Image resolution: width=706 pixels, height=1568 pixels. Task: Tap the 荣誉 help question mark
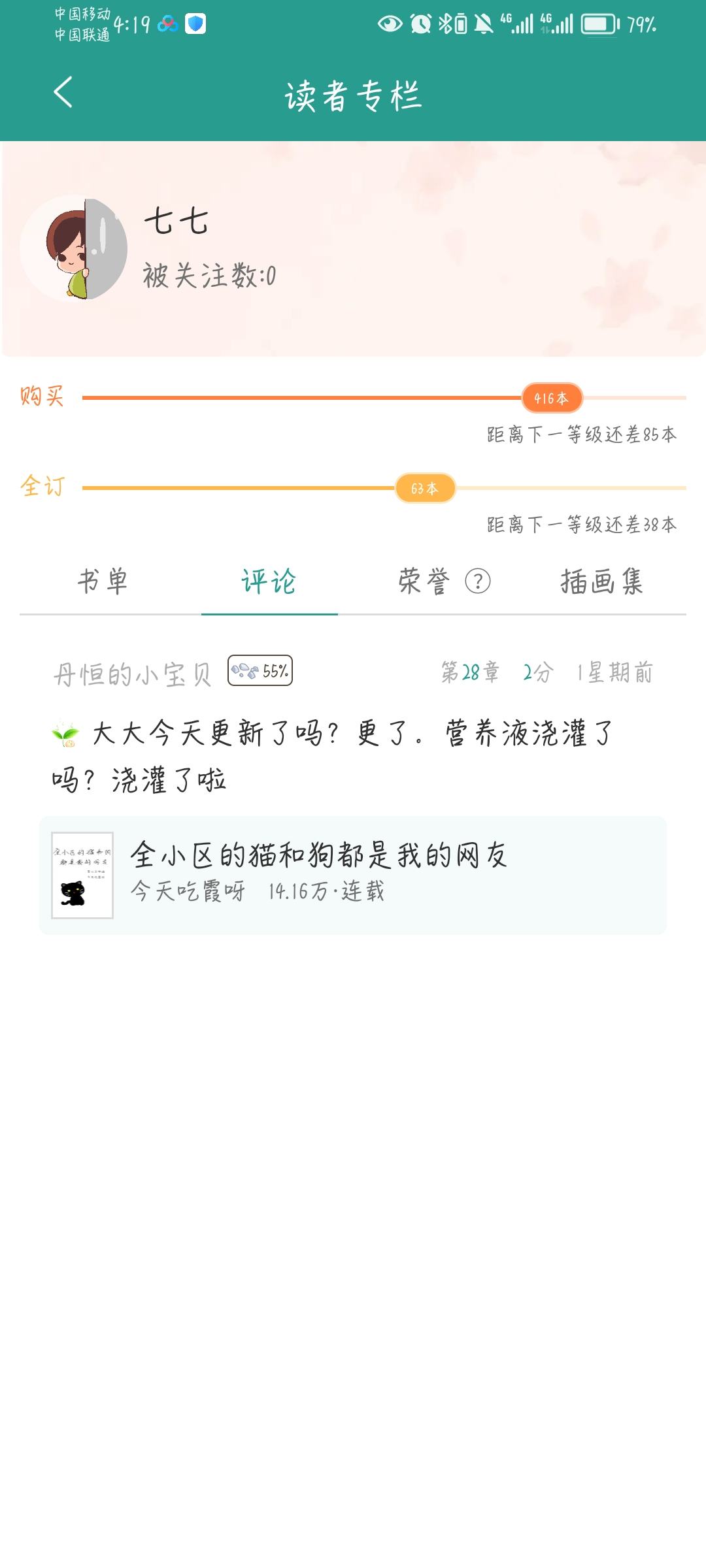click(x=478, y=581)
